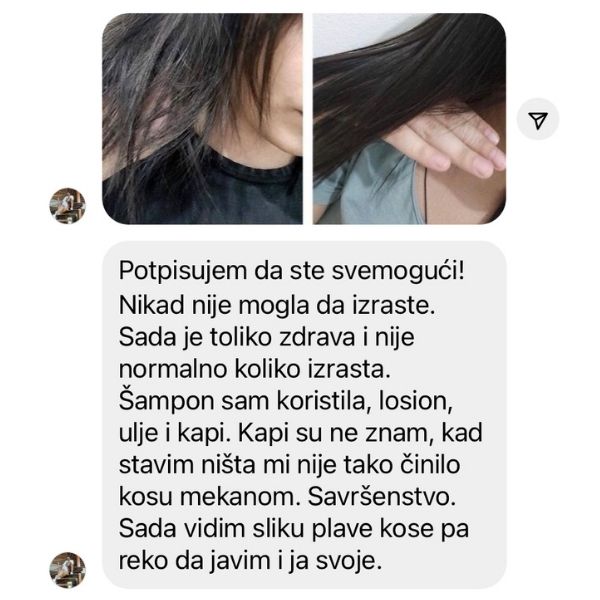Open the photo of messy hair
The image size is (600, 600).
202,118
